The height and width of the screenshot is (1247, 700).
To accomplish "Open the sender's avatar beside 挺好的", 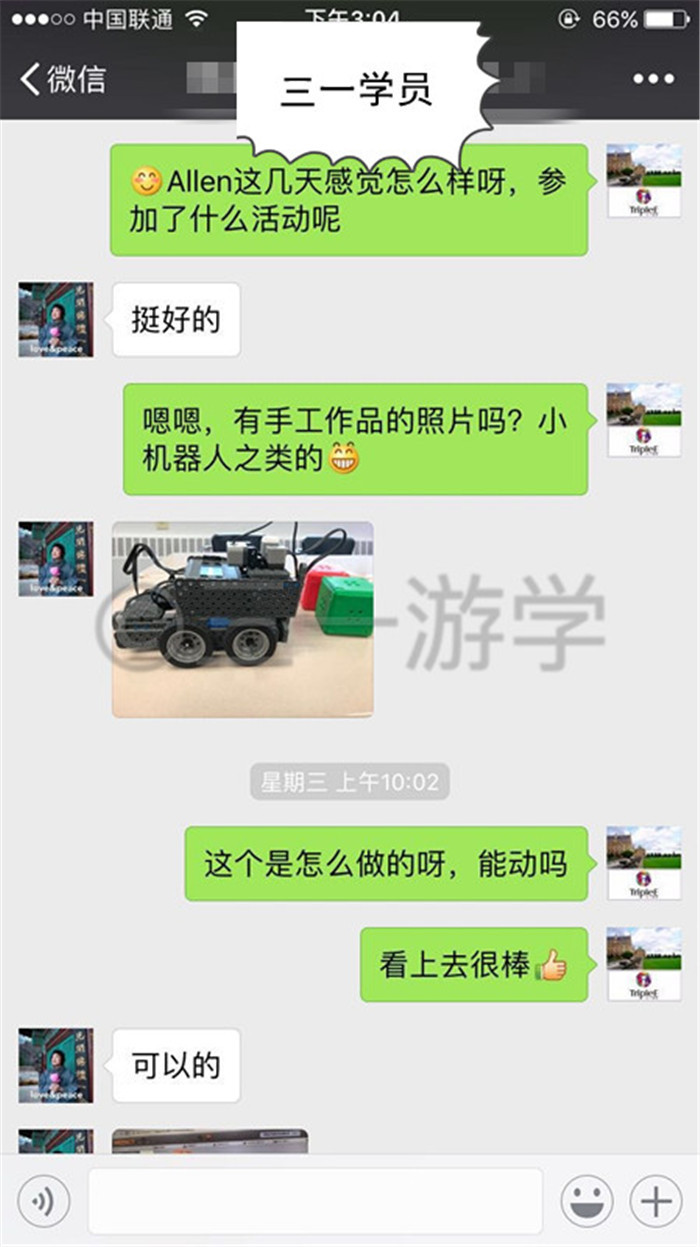I will pos(56,319).
